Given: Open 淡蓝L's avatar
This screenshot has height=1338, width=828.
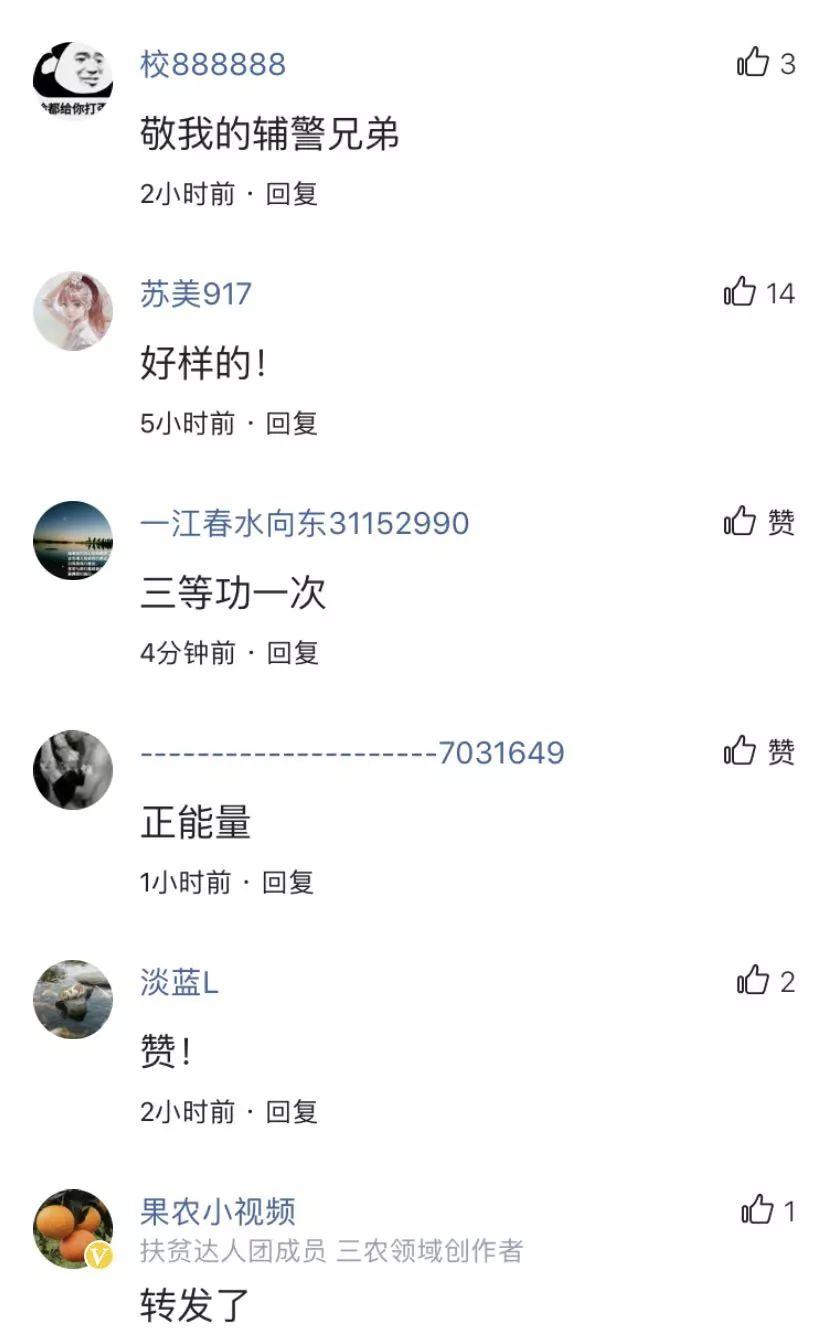Looking at the screenshot, I should (x=73, y=999).
